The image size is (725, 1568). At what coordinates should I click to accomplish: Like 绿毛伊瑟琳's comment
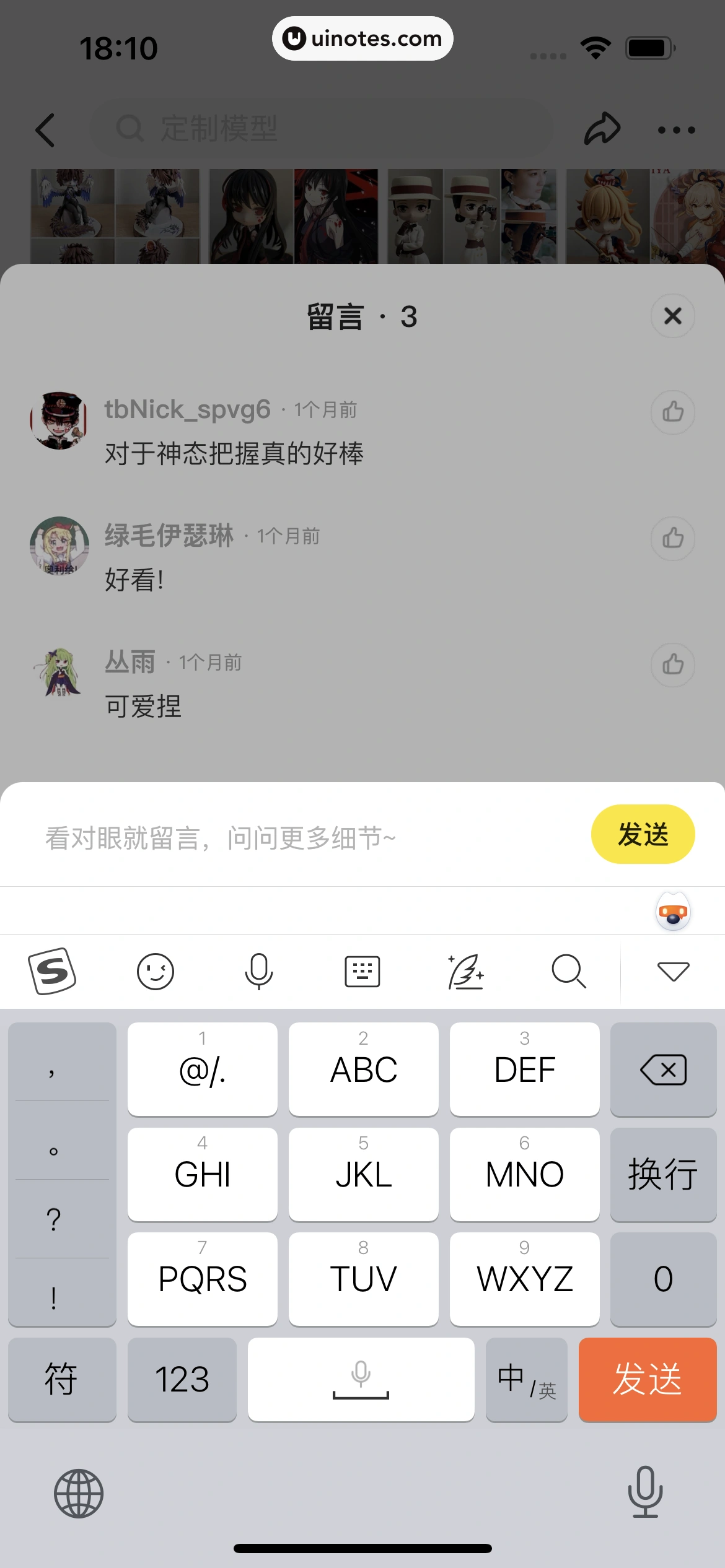672,539
